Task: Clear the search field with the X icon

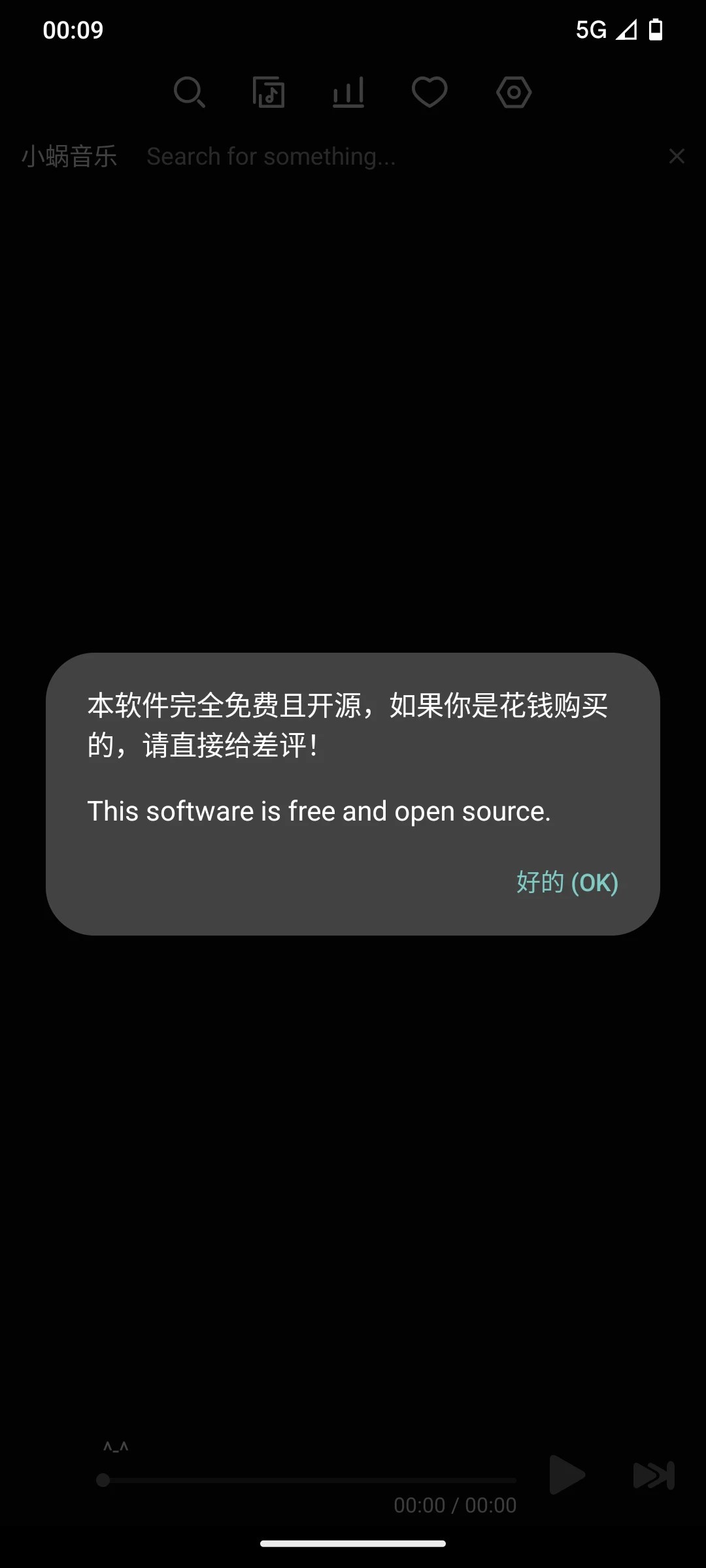Action: [677, 155]
